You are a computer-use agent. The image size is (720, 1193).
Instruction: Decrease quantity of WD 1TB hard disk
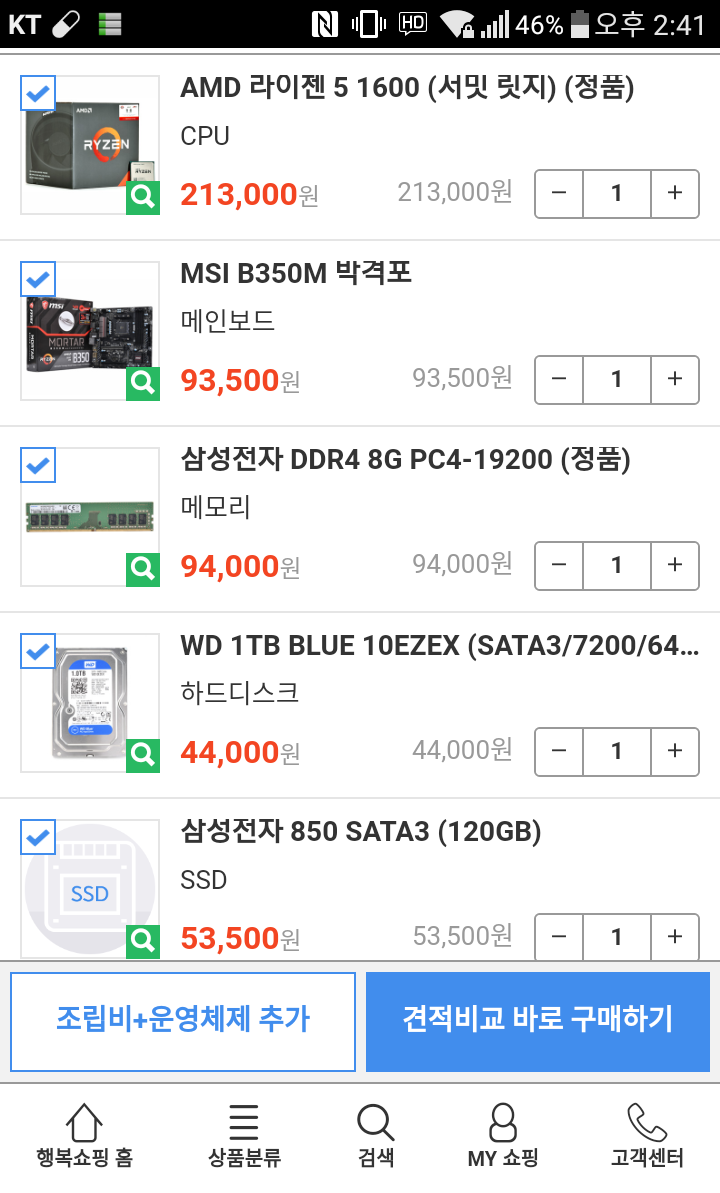coord(559,751)
